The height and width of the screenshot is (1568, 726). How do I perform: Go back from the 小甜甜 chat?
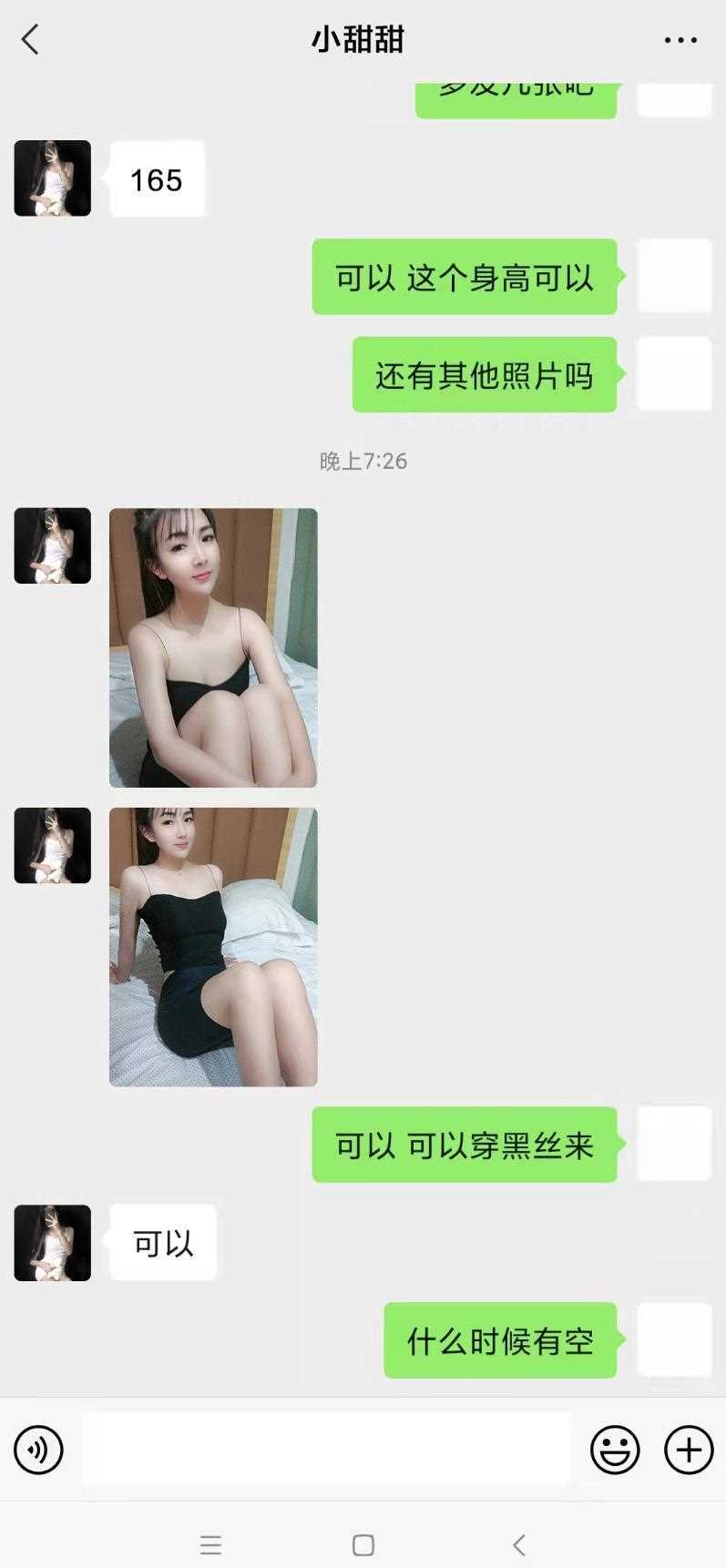[x=30, y=39]
